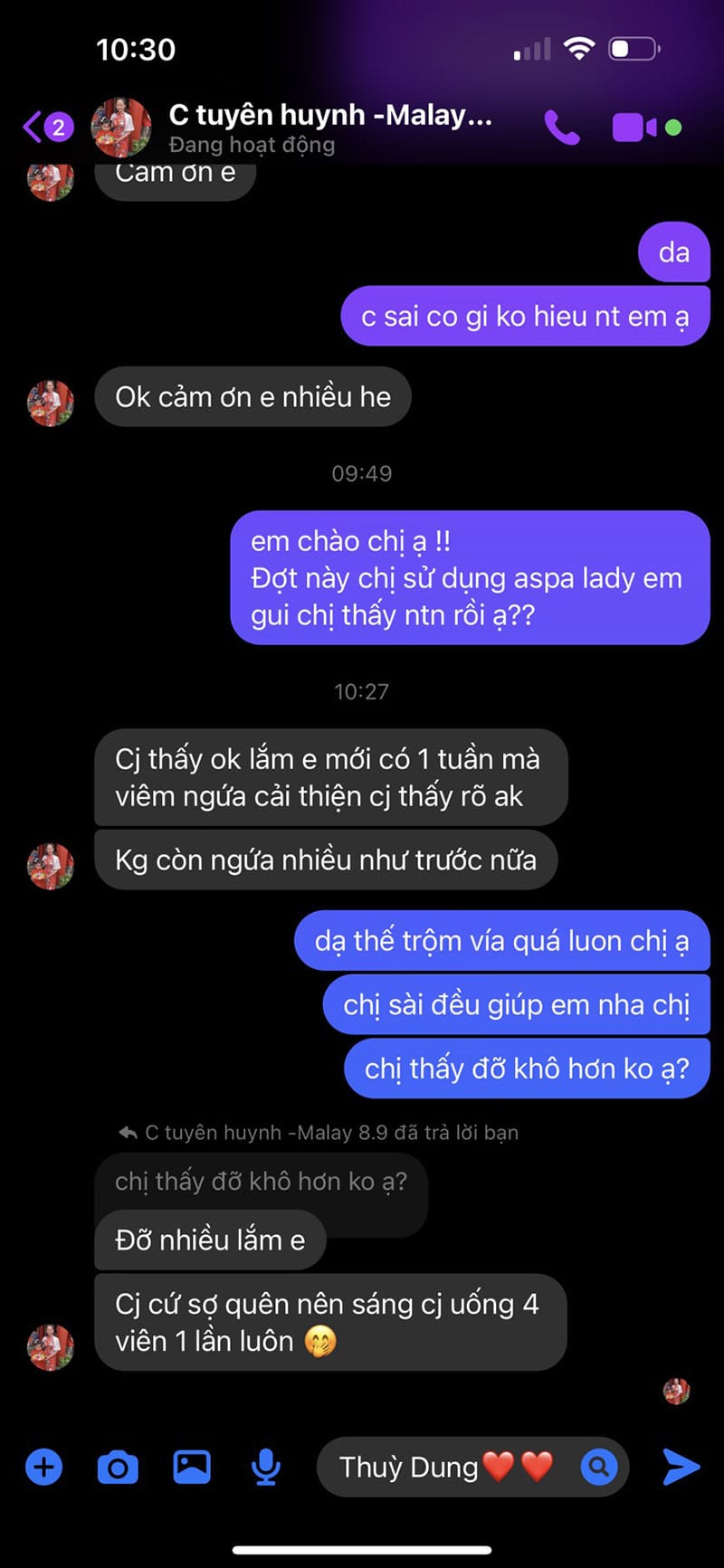Open the search icon inside the message field
The height and width of the screenshot is (1568, 724).
(x=598, y=1467)
